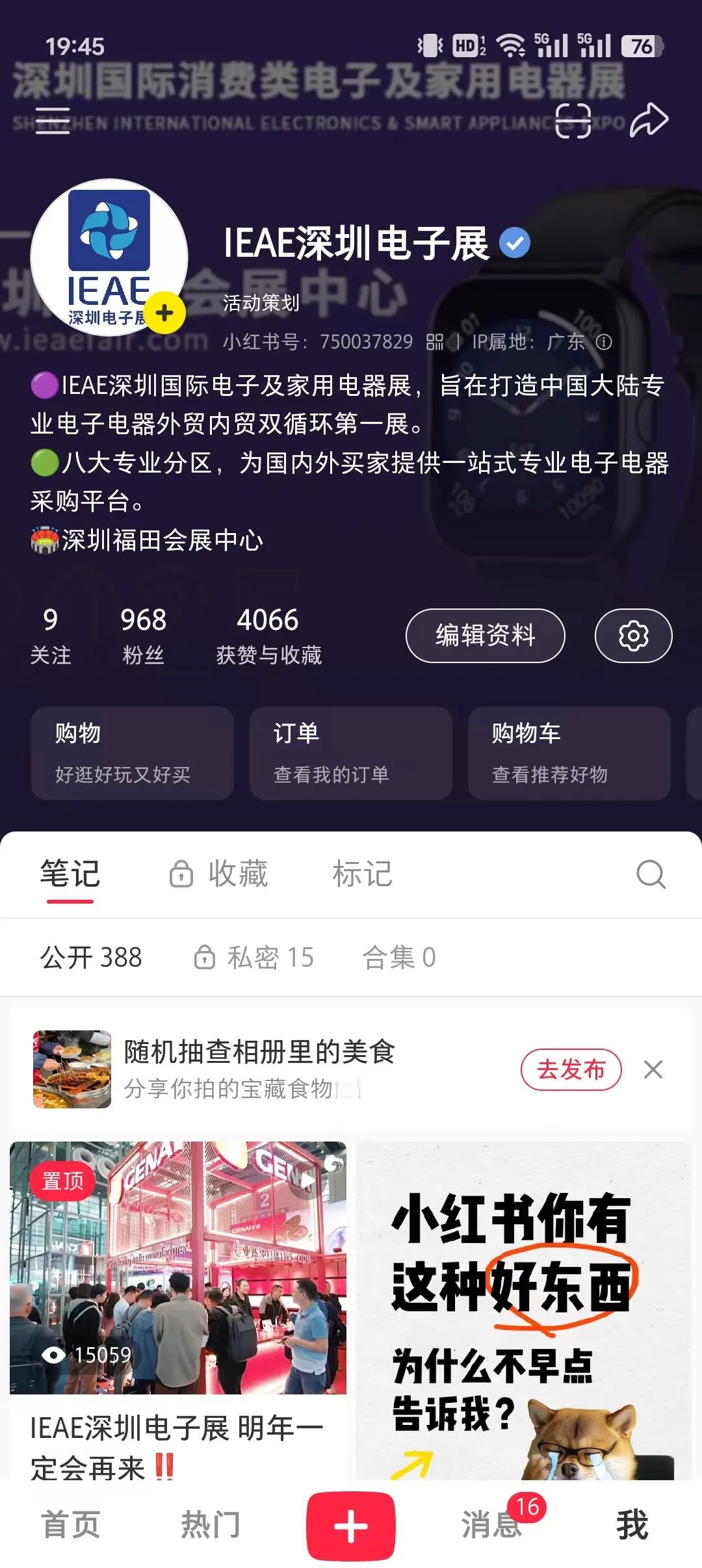
Task: Switch to the 收藏 tab
Action: (x=219, y=874)
